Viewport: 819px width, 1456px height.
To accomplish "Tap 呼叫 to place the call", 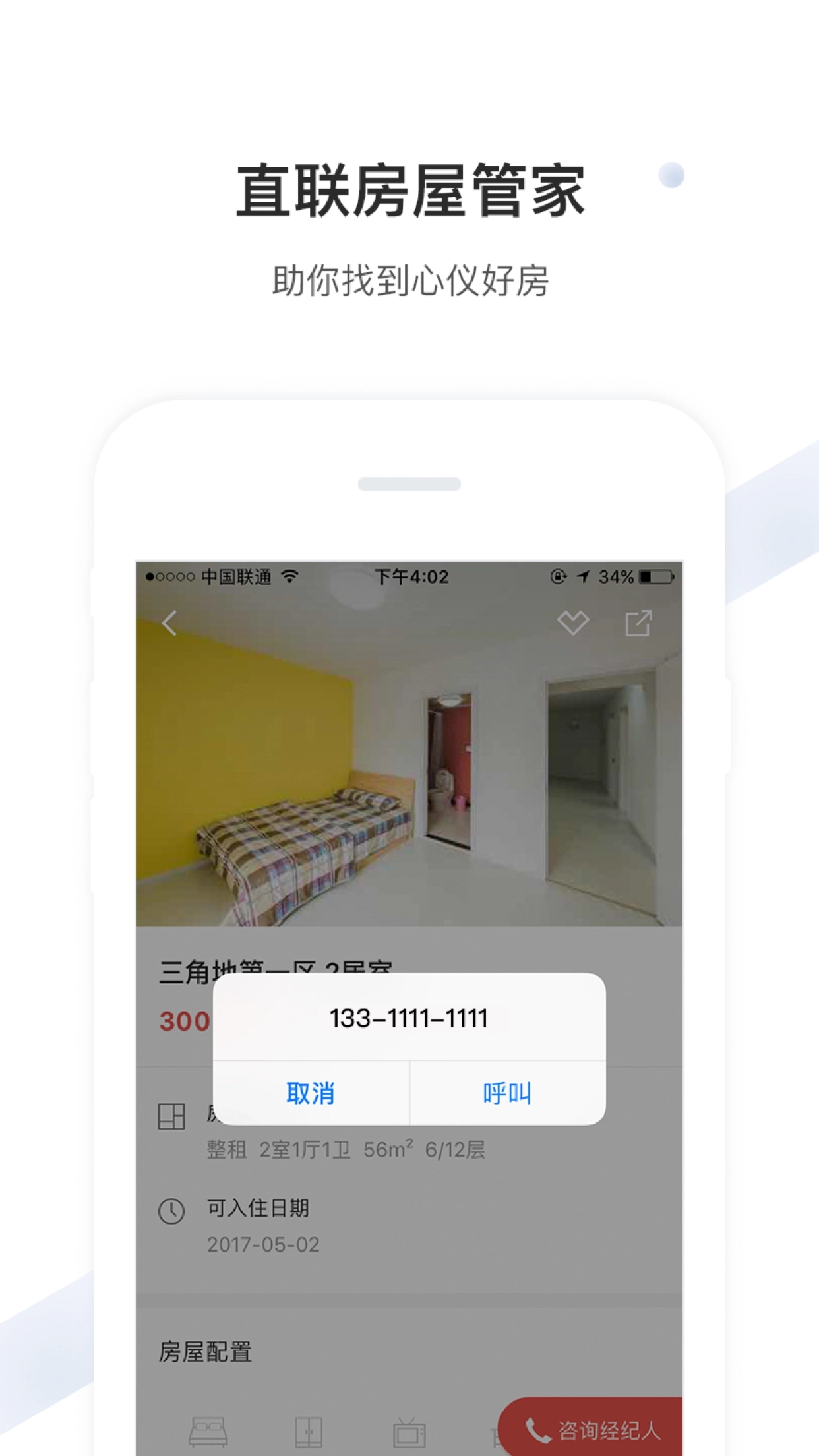I will [506, 1092].
